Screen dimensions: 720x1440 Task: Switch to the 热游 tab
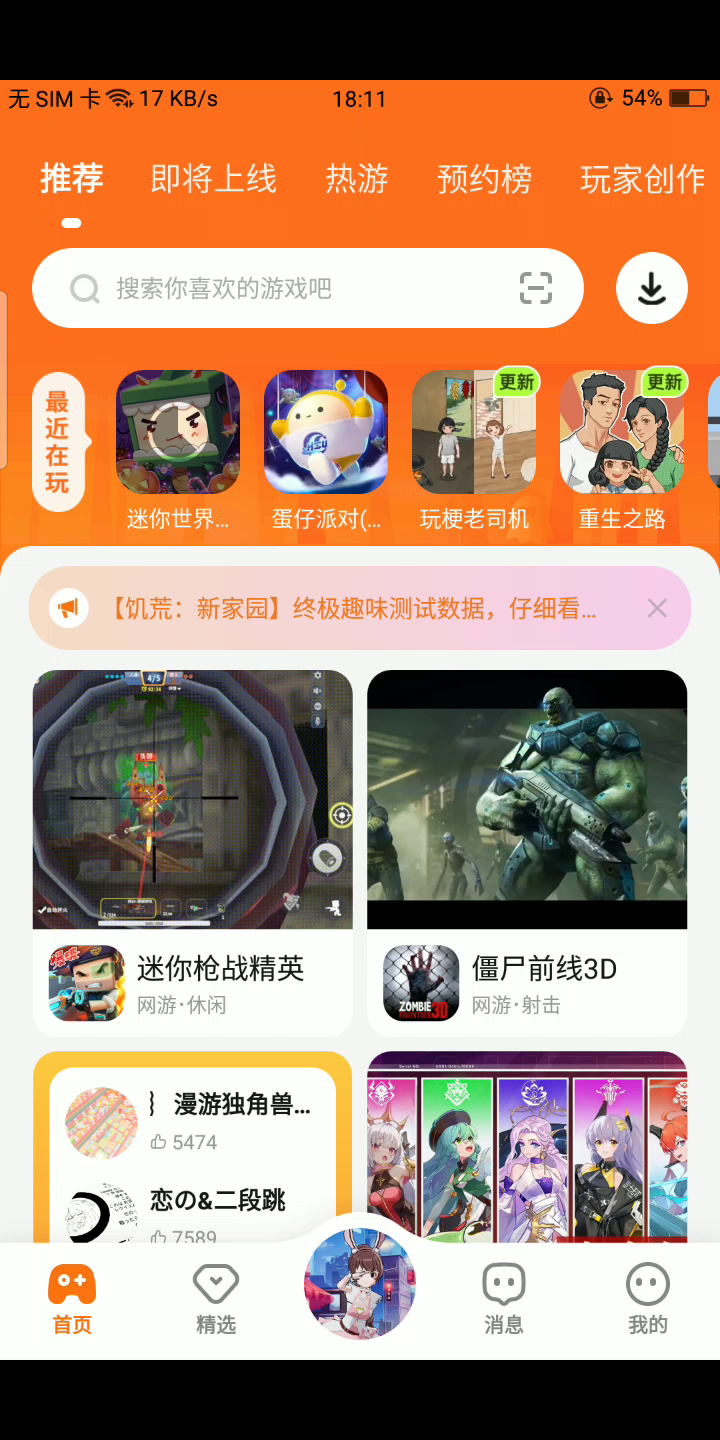tap(357, 179)
